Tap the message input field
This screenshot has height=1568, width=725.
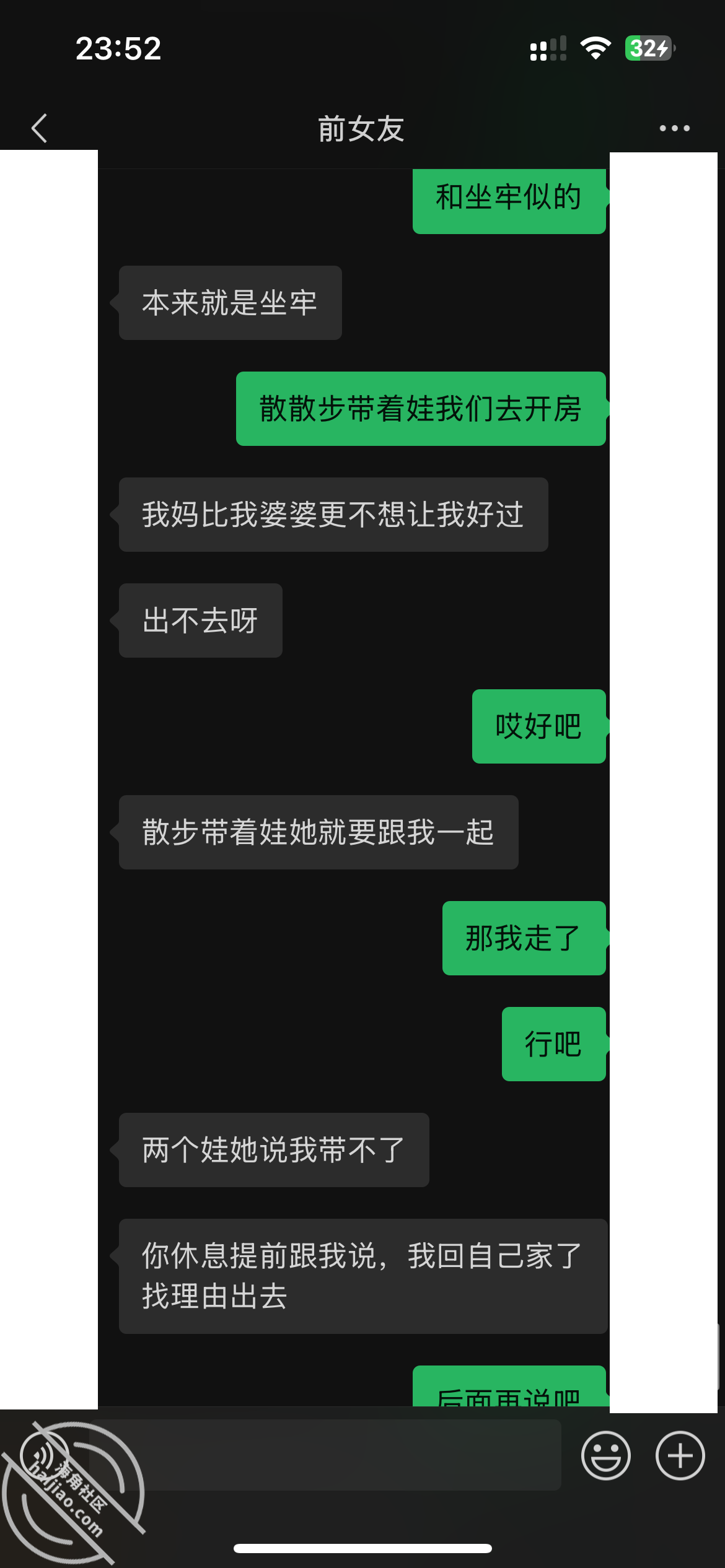pyautogui.click(x=325, y=1455)
